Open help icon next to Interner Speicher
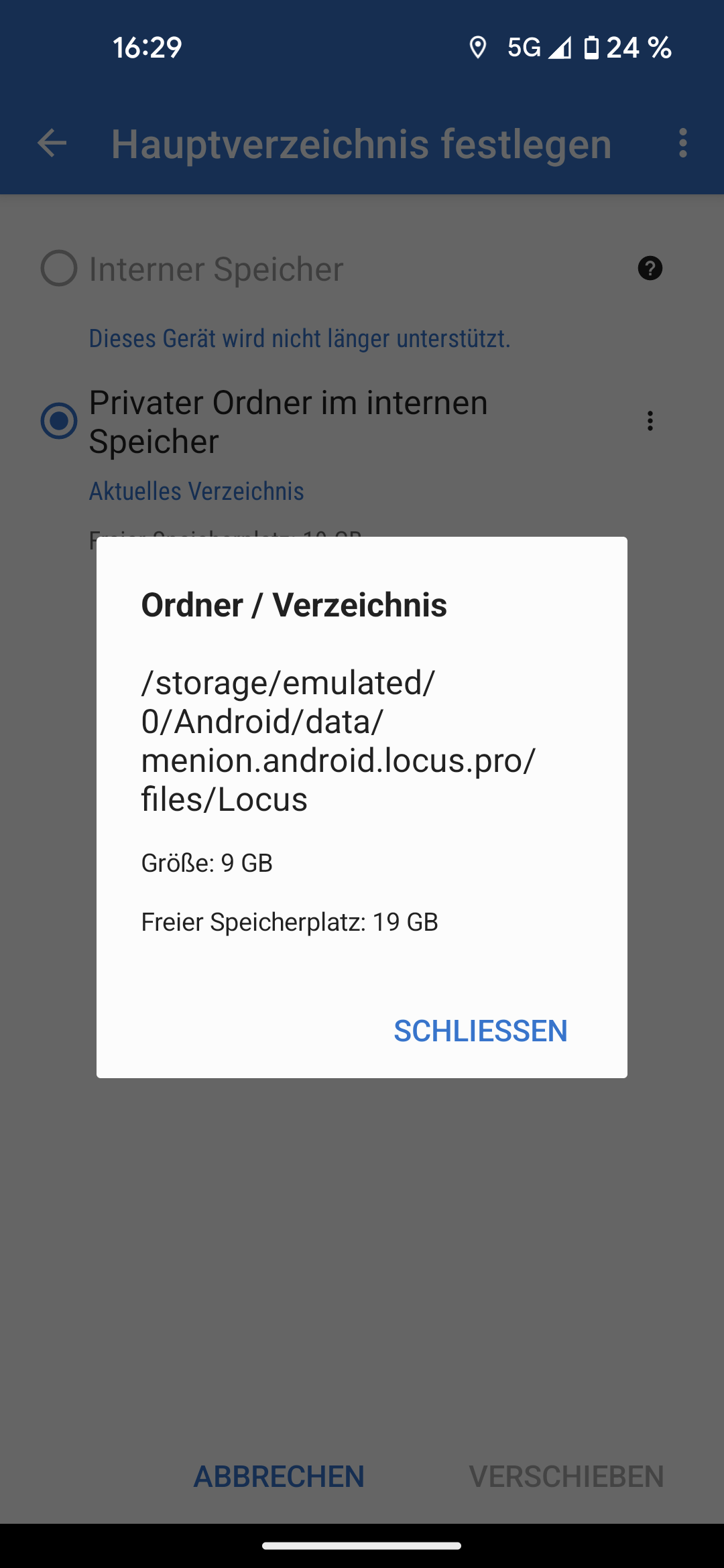 coord(650,268)
